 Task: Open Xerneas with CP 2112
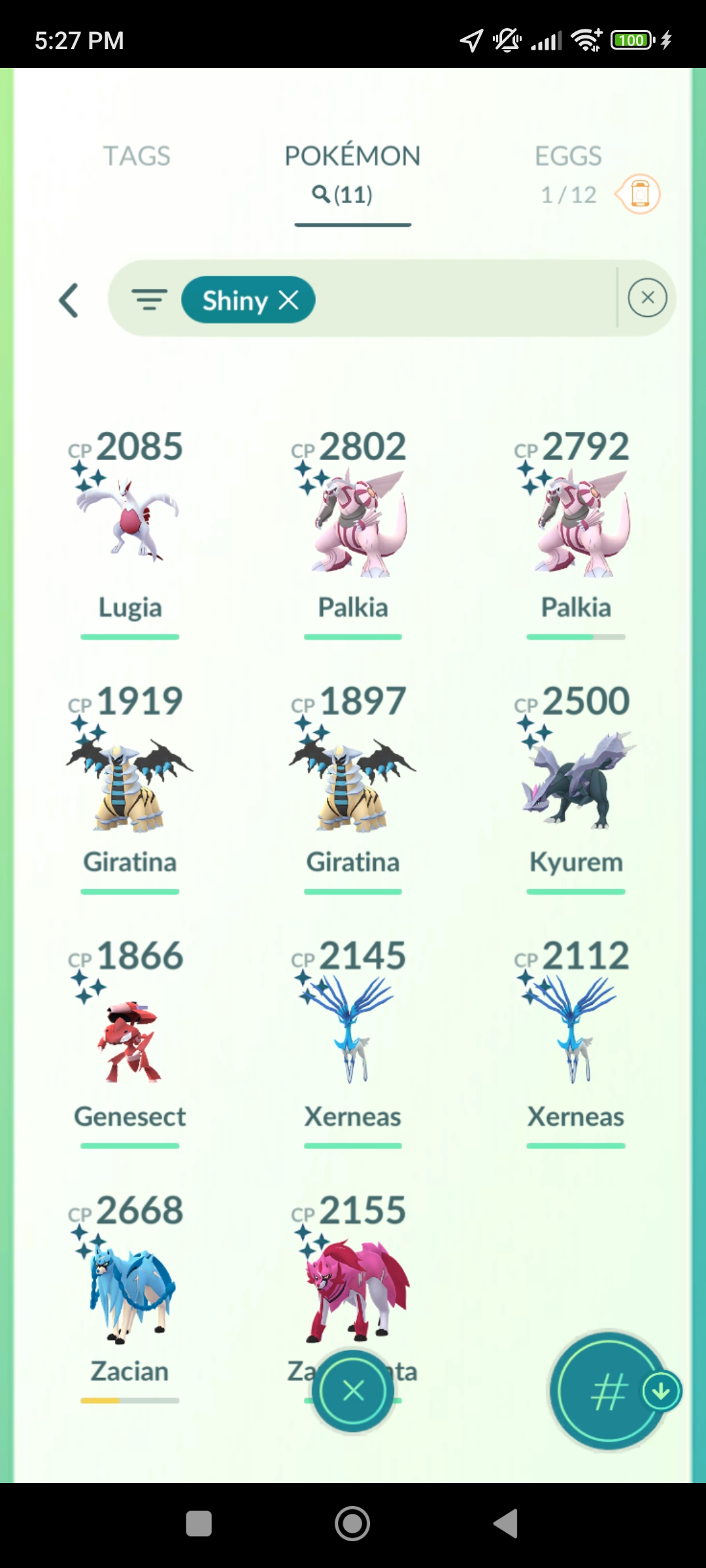point(575,1036)
